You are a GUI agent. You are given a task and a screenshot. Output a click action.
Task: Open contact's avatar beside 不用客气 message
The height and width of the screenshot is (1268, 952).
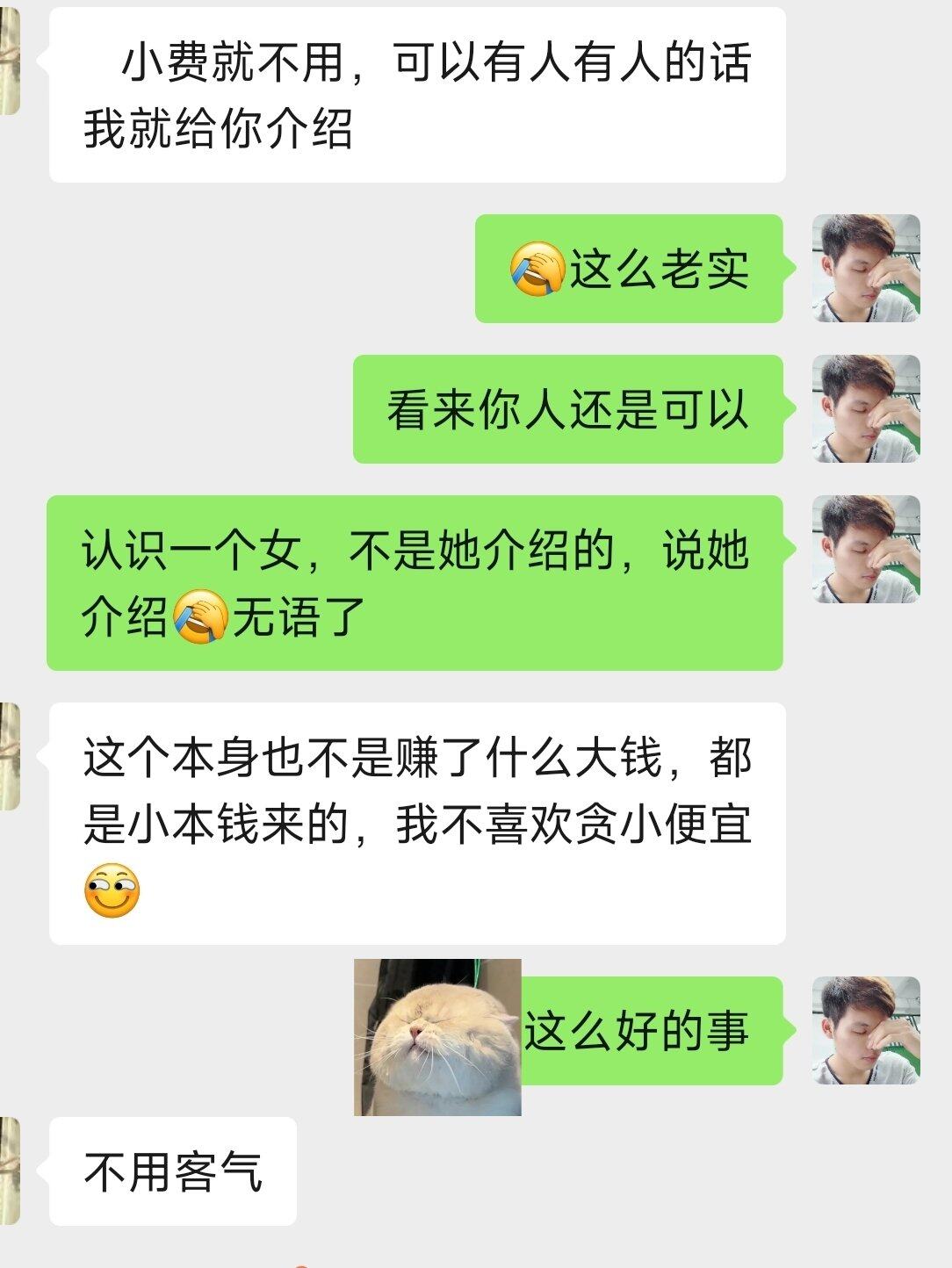pyautogui.click(x=9, y=1171)
